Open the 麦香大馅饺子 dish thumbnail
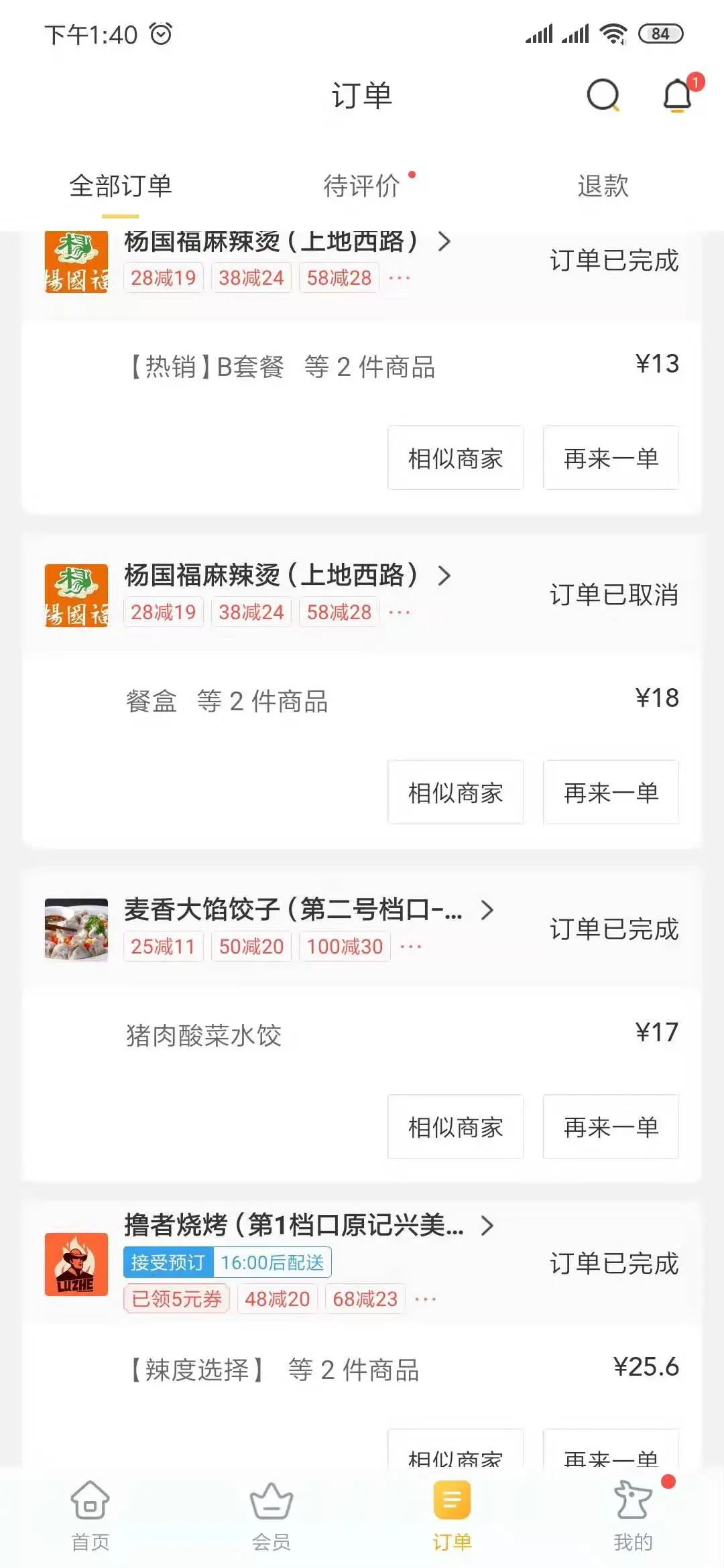 [75, 928]
